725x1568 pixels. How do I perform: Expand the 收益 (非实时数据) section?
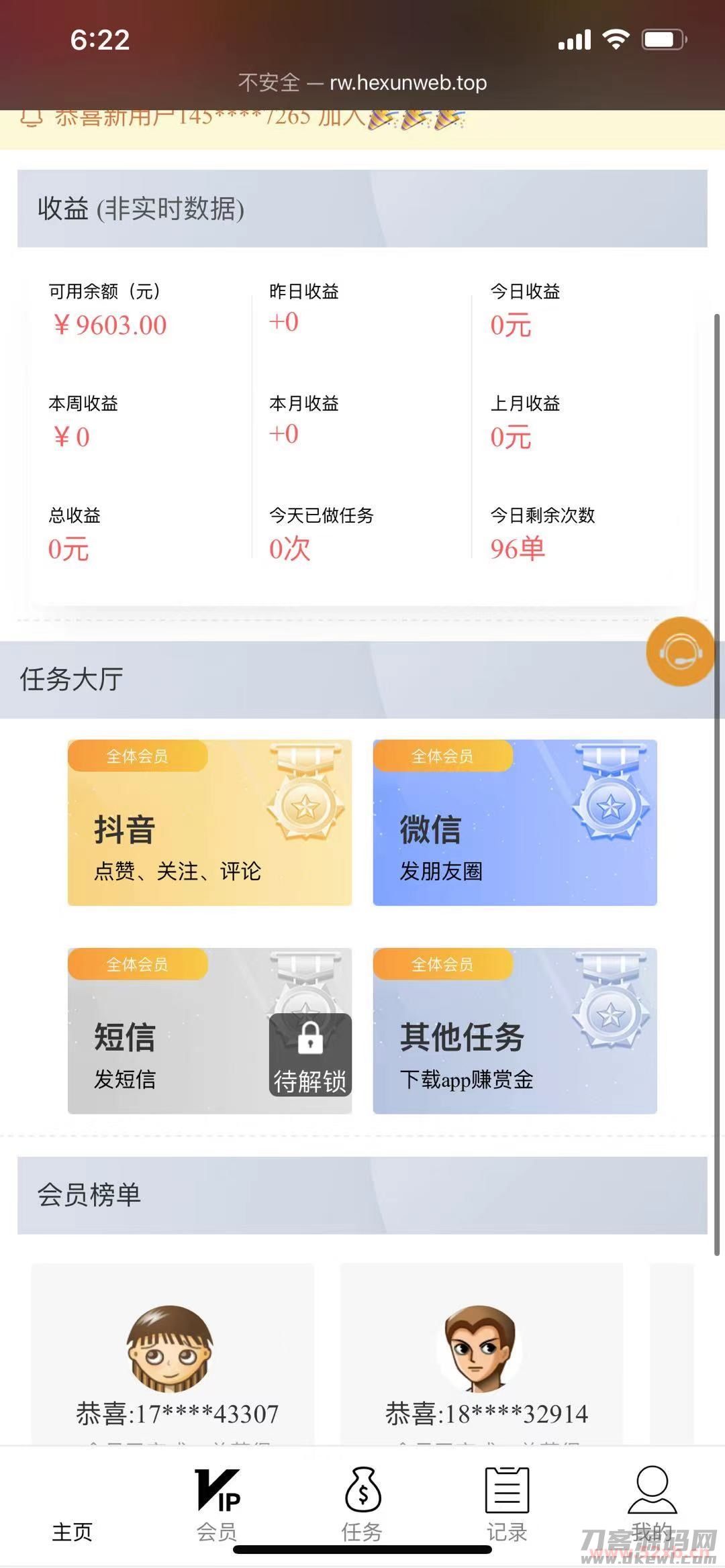141,208
